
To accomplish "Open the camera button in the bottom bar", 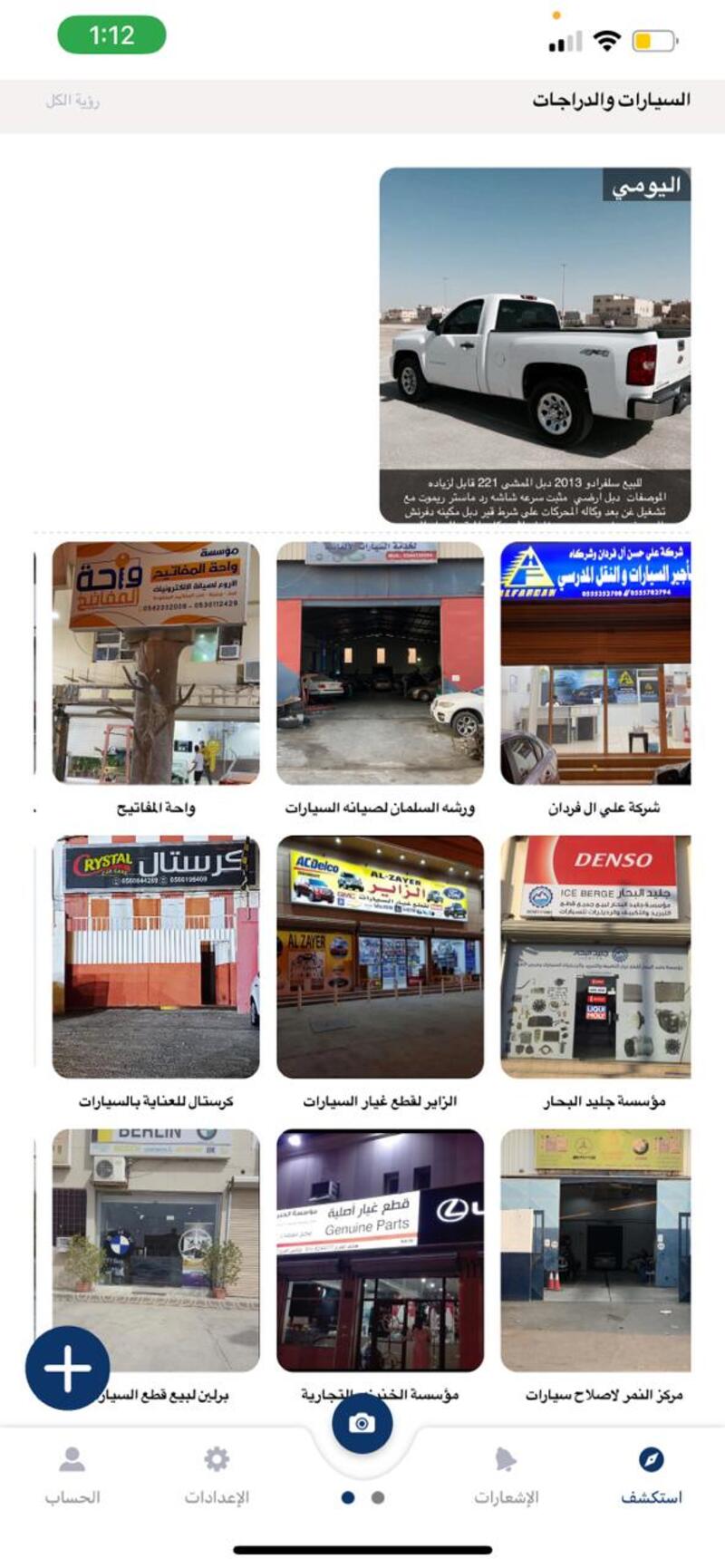I will pos(362,1423).
